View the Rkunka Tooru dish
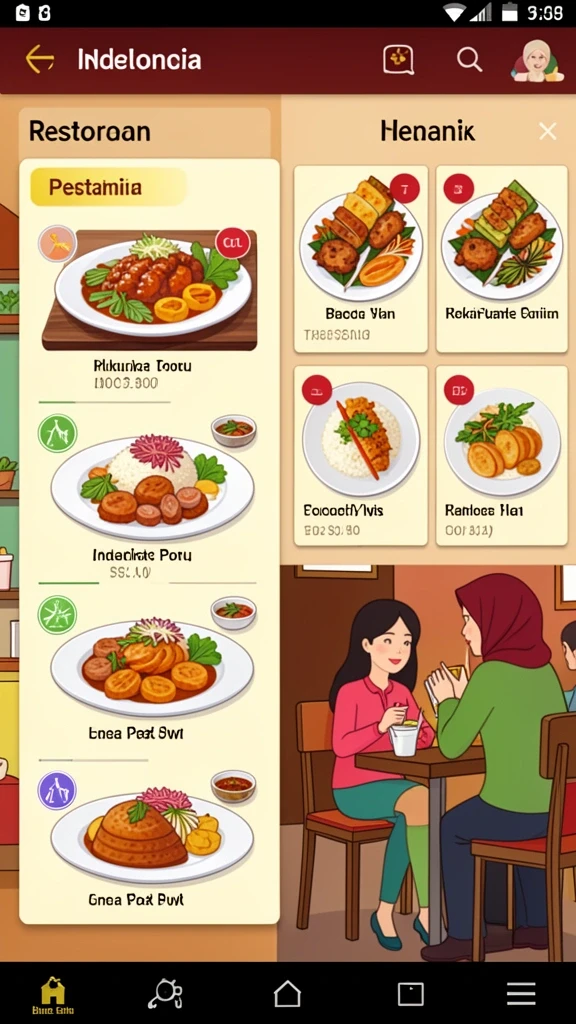 [149, 306]
